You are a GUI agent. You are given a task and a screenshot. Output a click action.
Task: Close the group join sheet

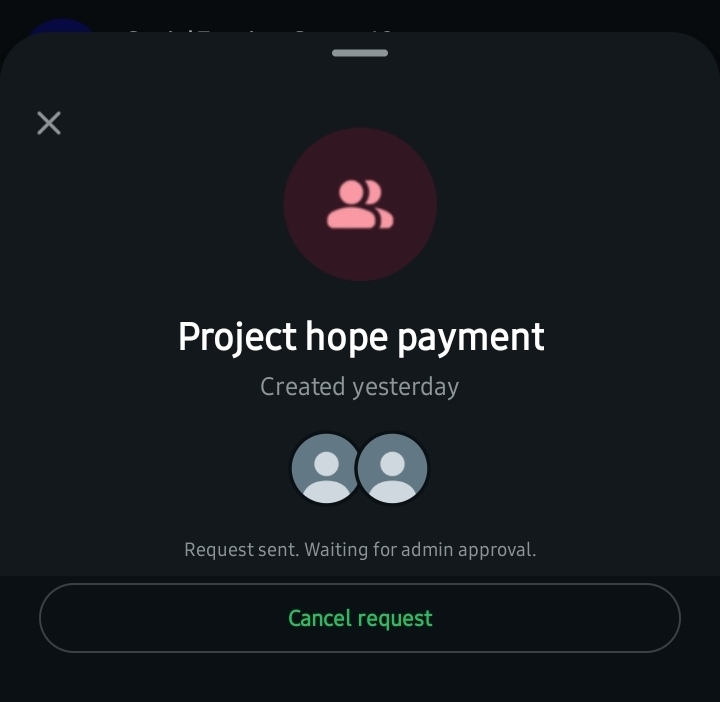click(49, 123)
